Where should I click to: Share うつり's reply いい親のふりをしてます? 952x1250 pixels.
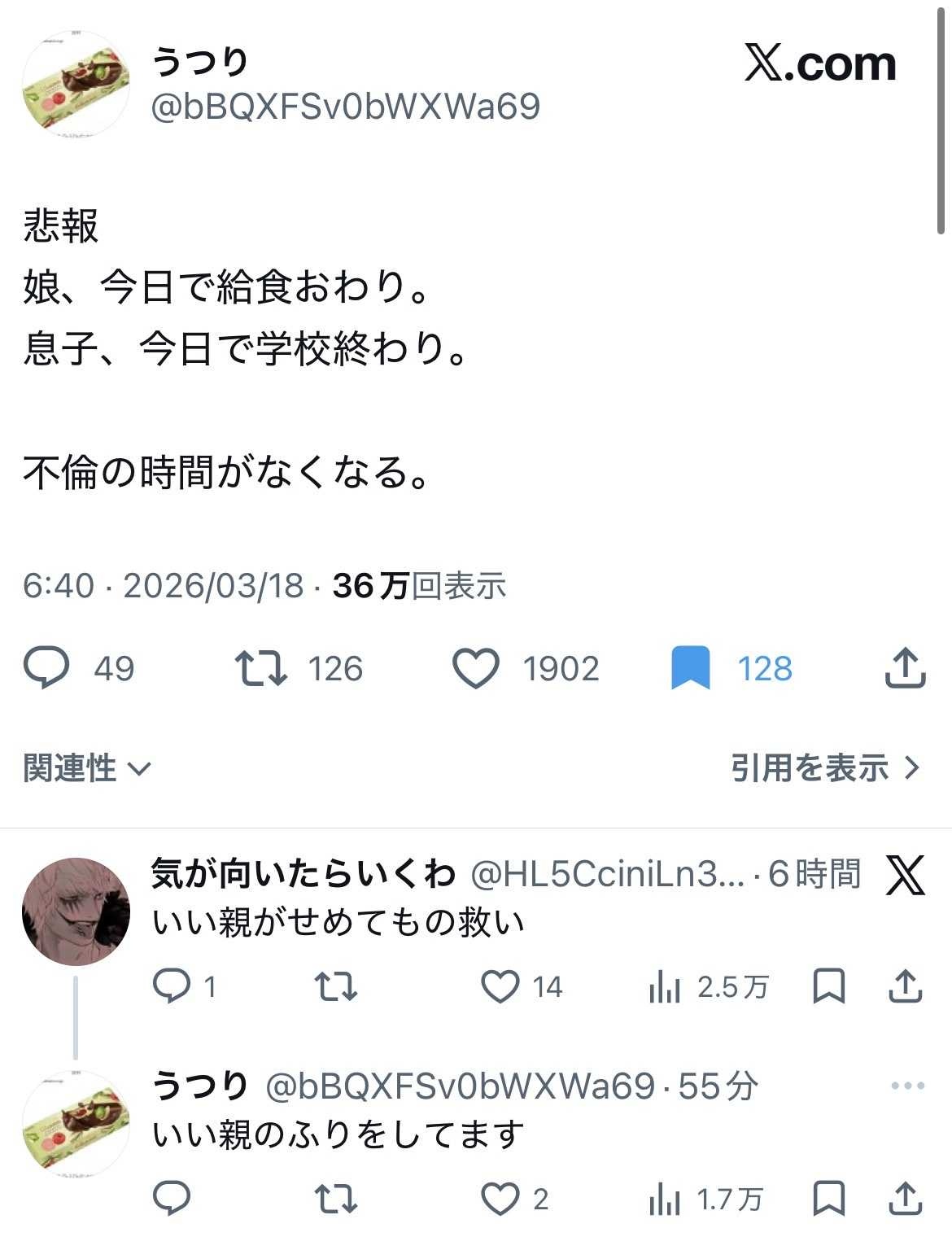pos(905,1199)
